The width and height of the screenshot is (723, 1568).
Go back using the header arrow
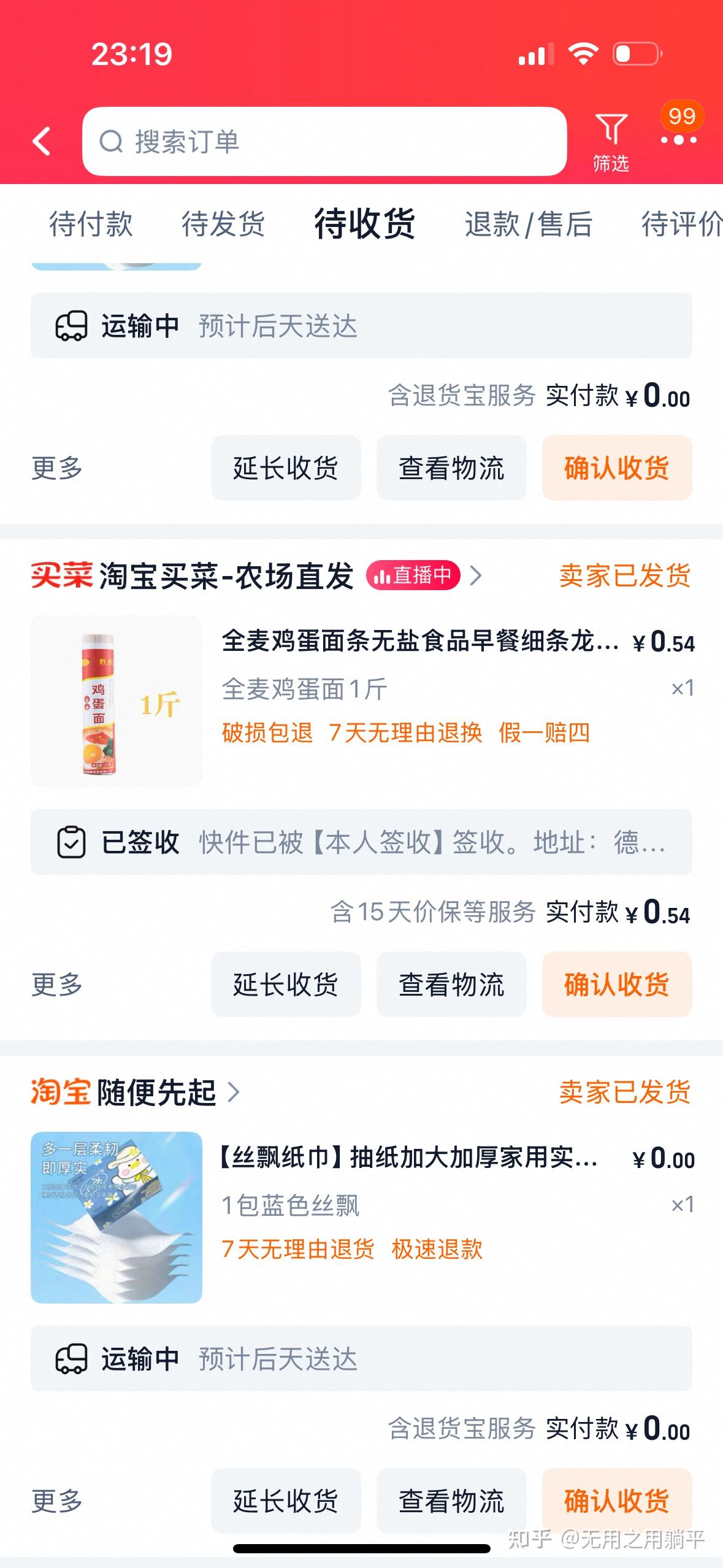click(42, 142)
